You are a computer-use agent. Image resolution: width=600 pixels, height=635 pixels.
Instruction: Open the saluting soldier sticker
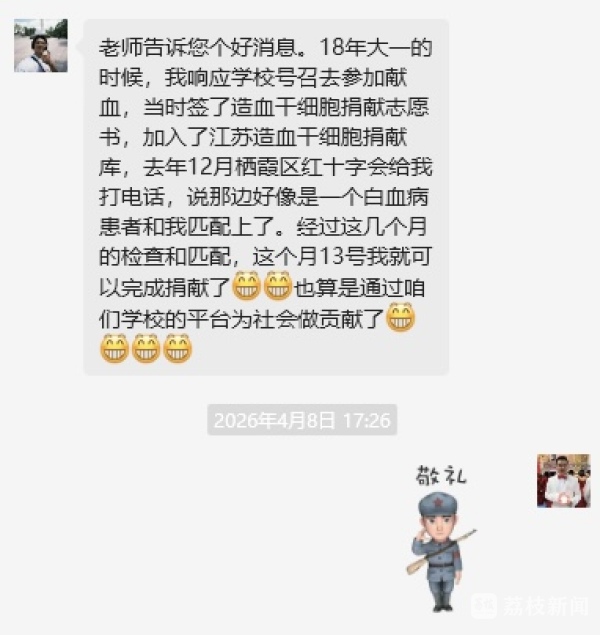pyautogui.click(x=441, y=540)
